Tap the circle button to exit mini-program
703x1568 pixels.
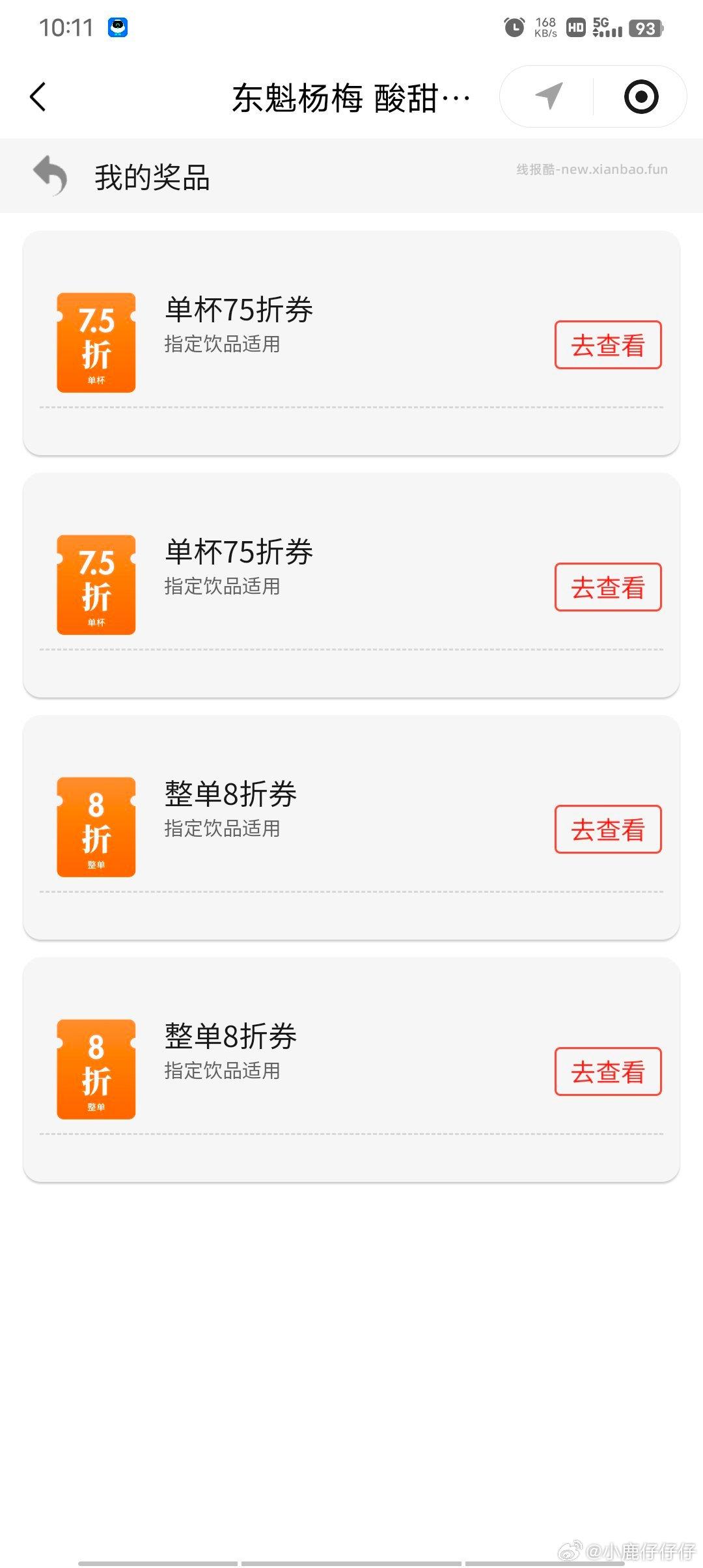tap(641, 97)
